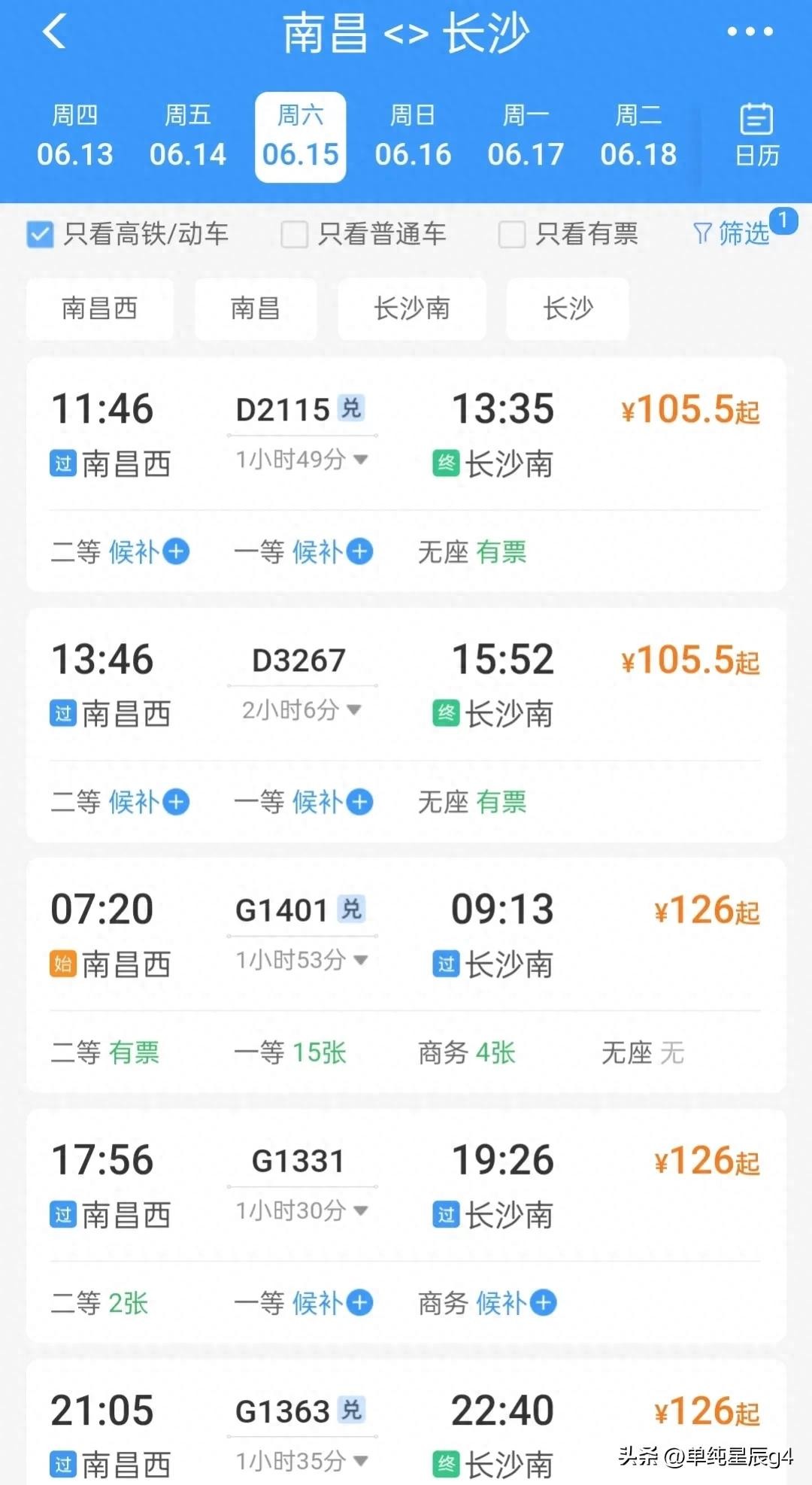Open the 日历 calendar picker

pyautogui.click(x=756, y=135)
